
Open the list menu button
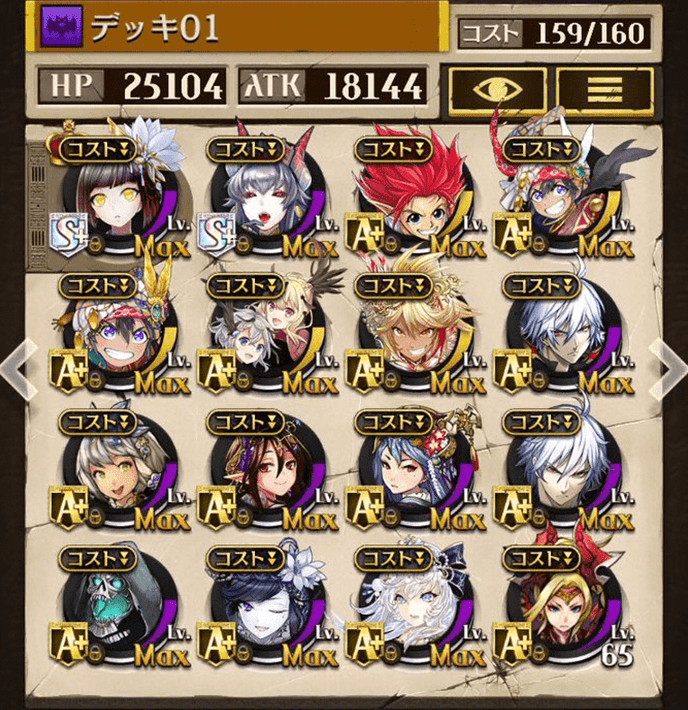click(x=604, y=90)
